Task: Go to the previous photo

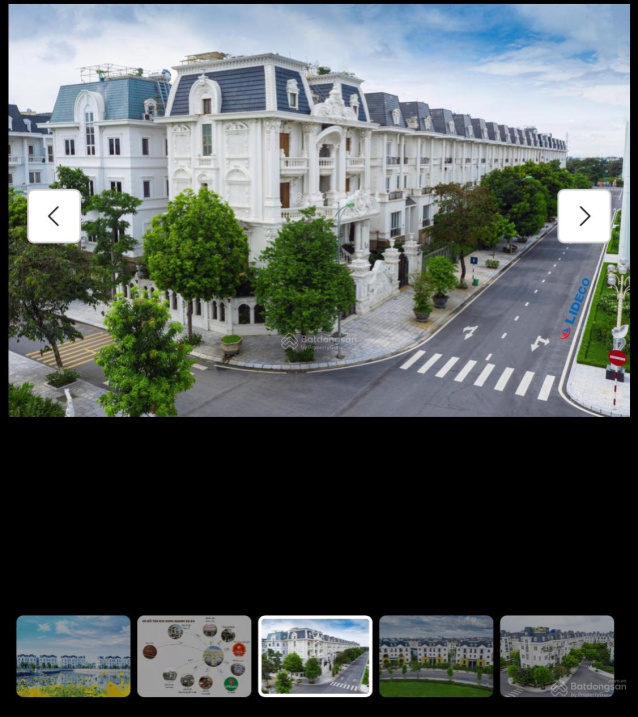Action: click(x=54, y=216)
